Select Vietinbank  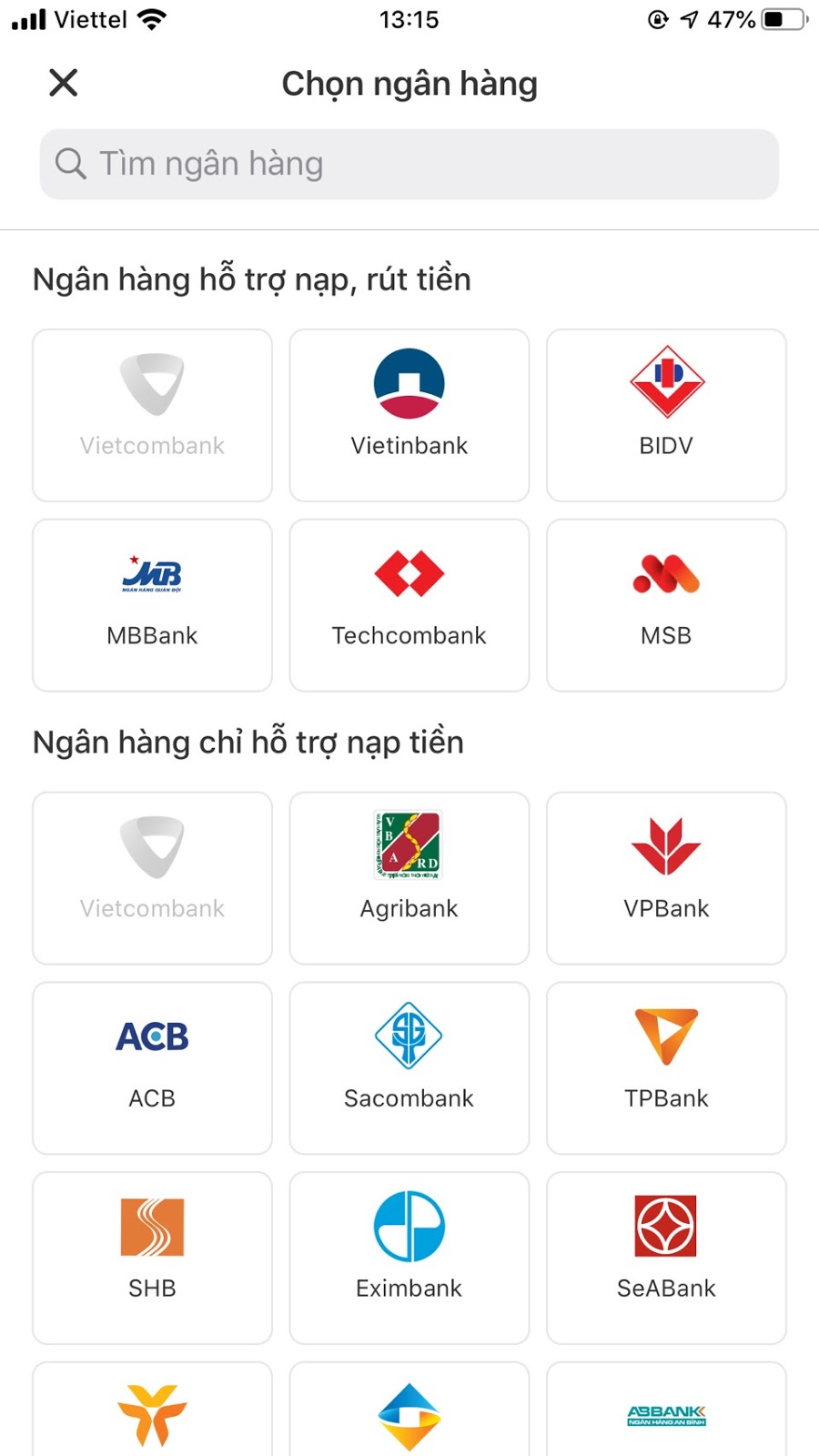(x=409, y=415)
